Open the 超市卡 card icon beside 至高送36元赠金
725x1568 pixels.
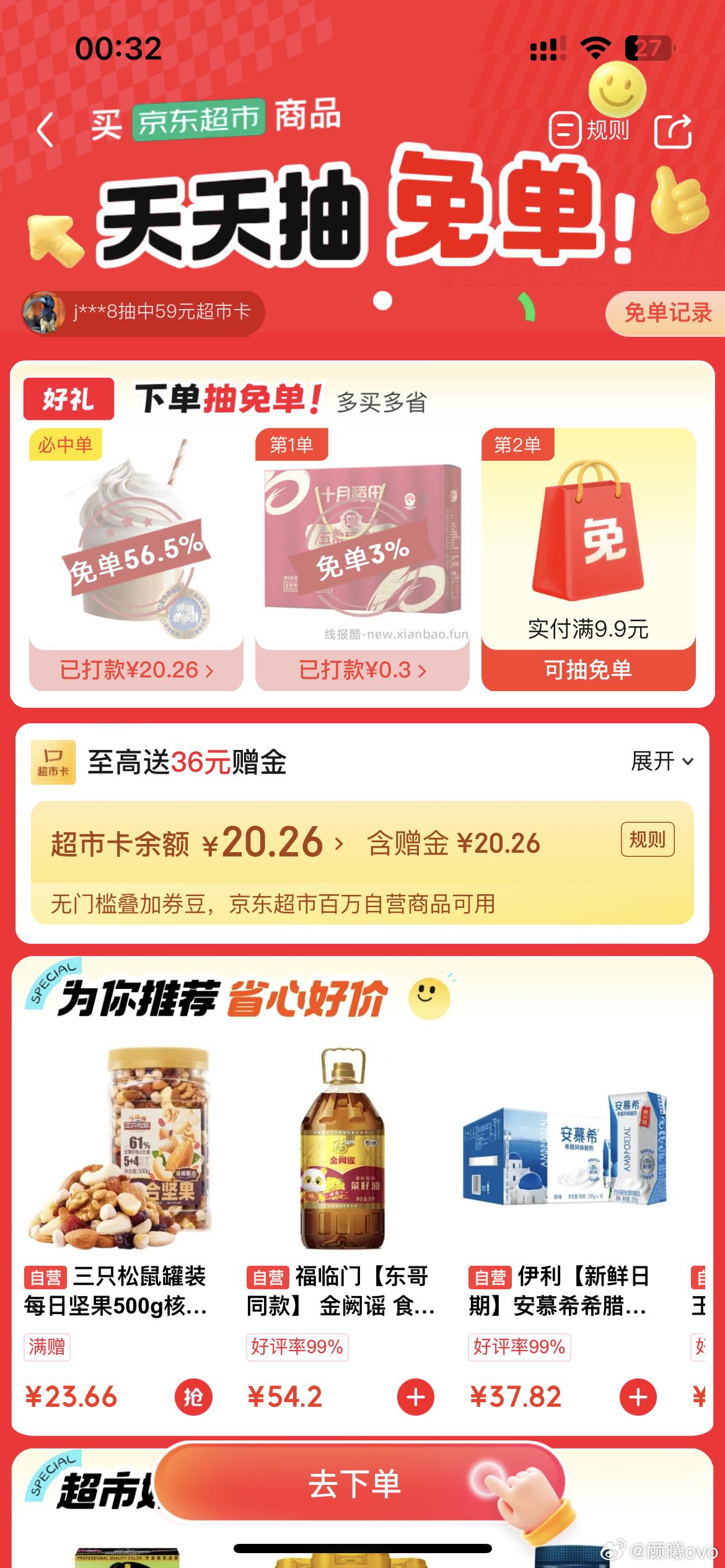pyautogui.click(x=53, y=765)
